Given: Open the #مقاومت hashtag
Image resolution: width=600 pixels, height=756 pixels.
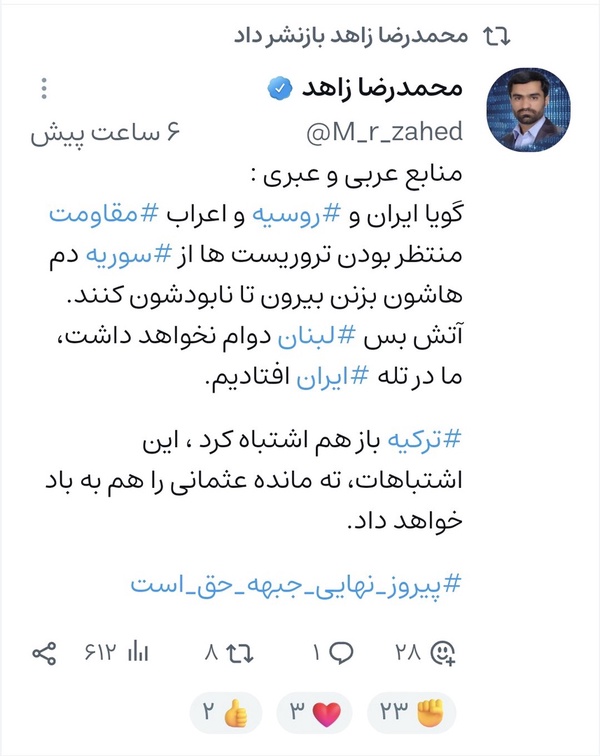Looking at the screenshot, I should pyautogui.click(x=103, y=214).
